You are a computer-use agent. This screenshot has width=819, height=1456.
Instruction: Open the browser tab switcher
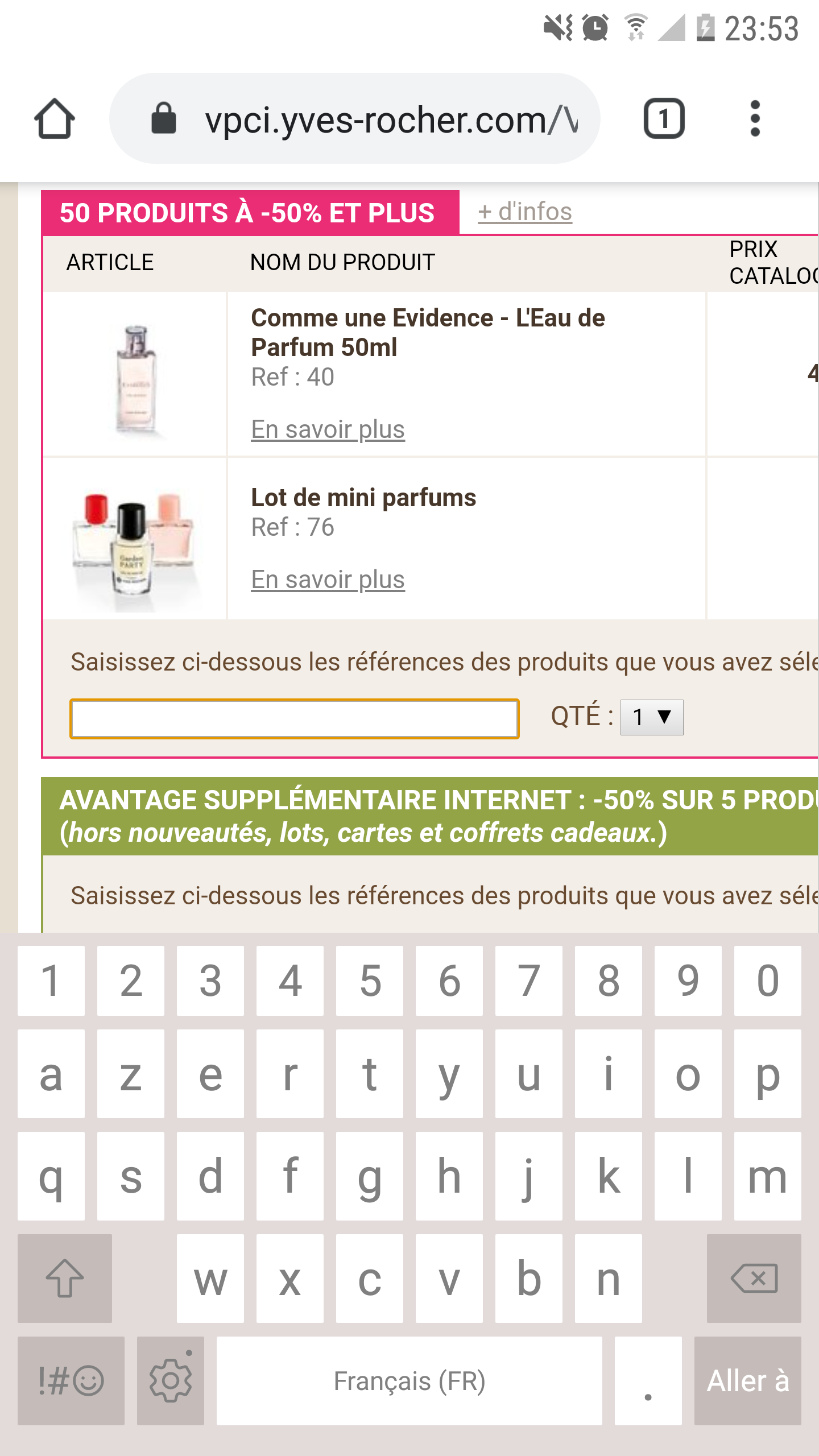click(x=664, y=119)
